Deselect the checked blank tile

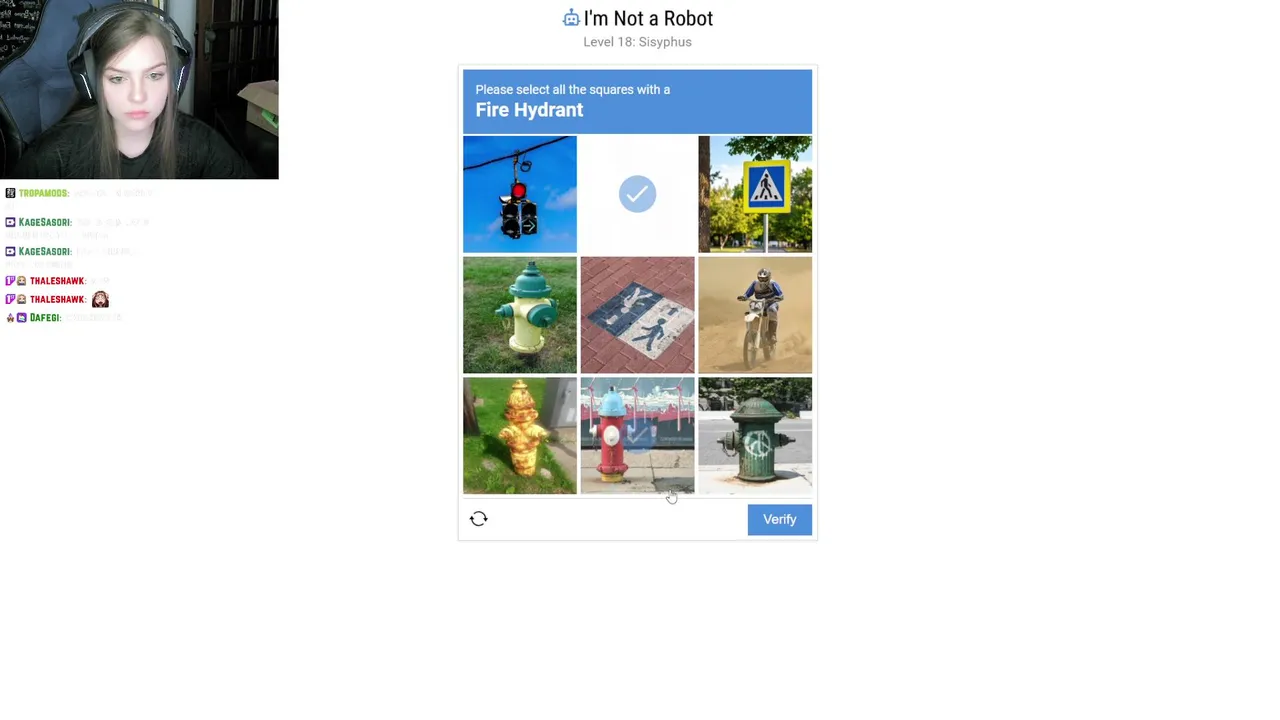(x=637, y=194)
